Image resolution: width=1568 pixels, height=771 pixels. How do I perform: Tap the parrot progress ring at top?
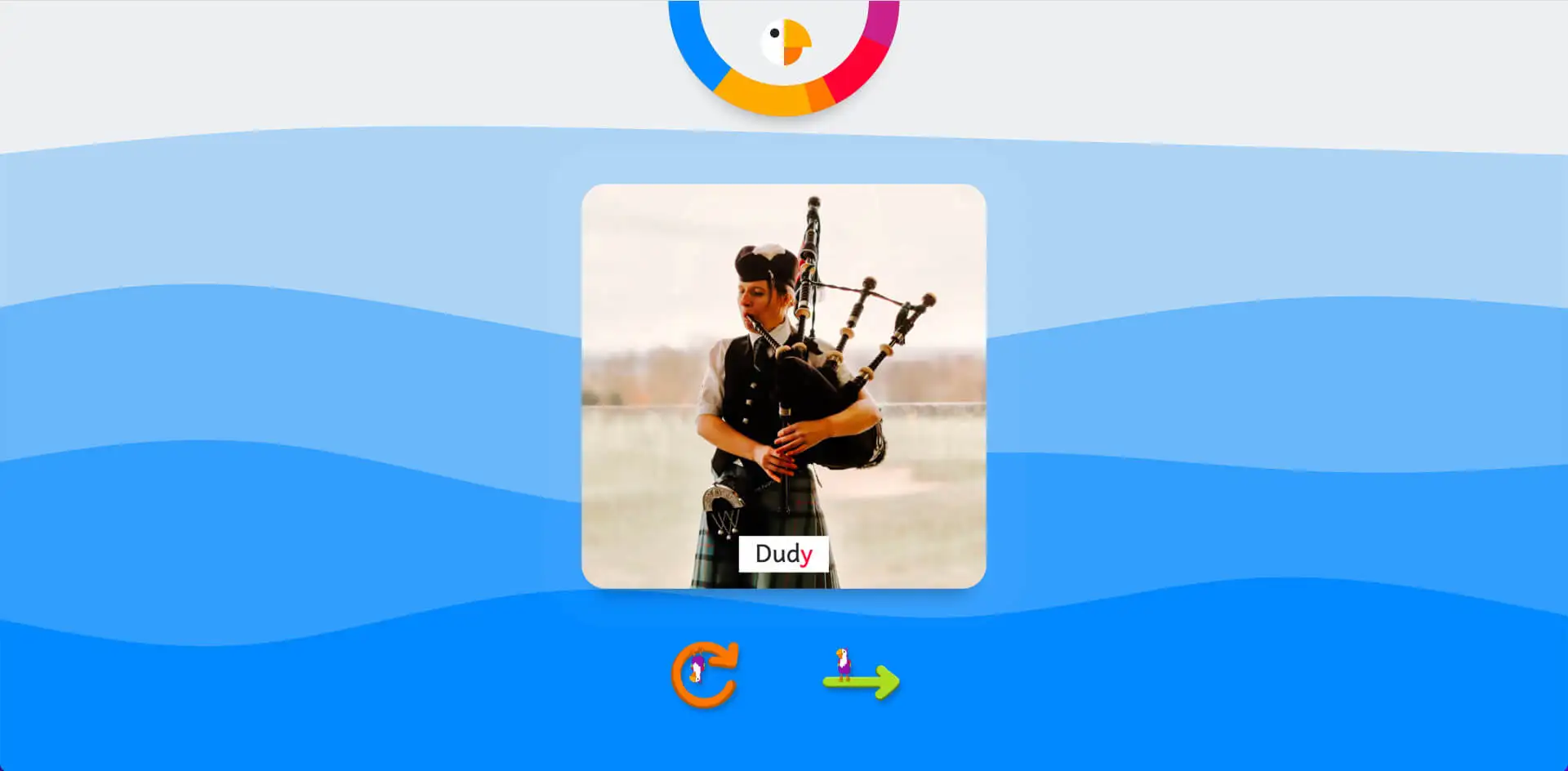[x=784, y=45]
